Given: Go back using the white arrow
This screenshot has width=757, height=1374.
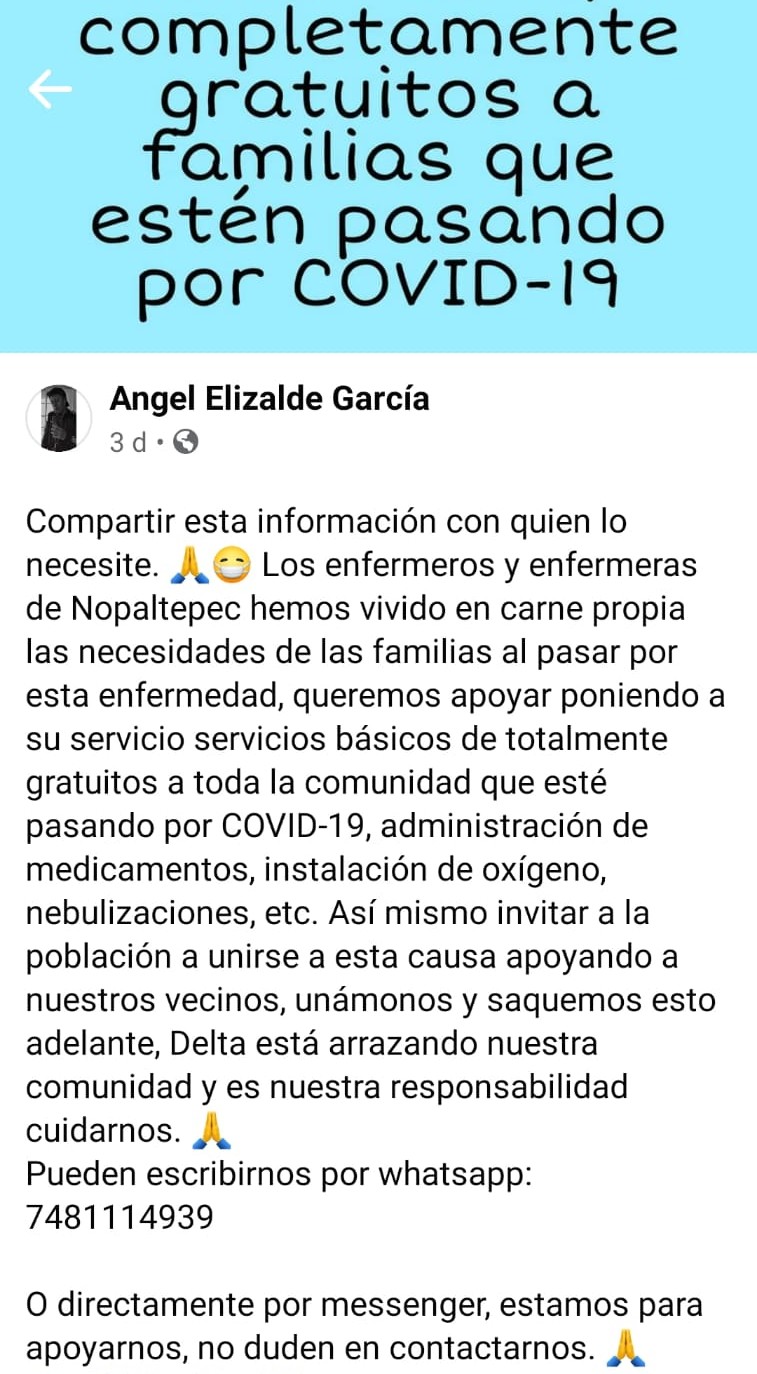Looking at the screenshot, I should click(x=50, y=90).
